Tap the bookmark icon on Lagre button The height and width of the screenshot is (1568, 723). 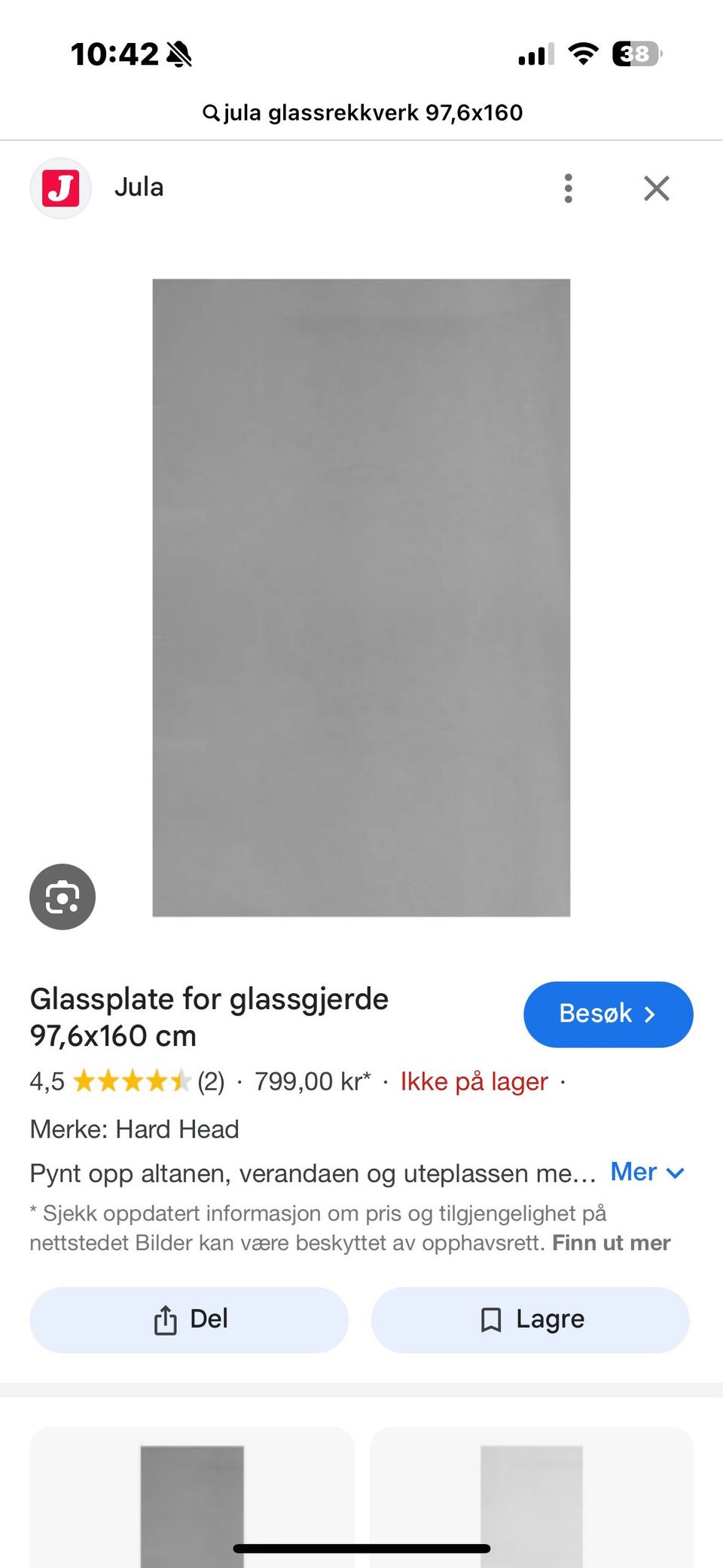(x=490, y=1319)
